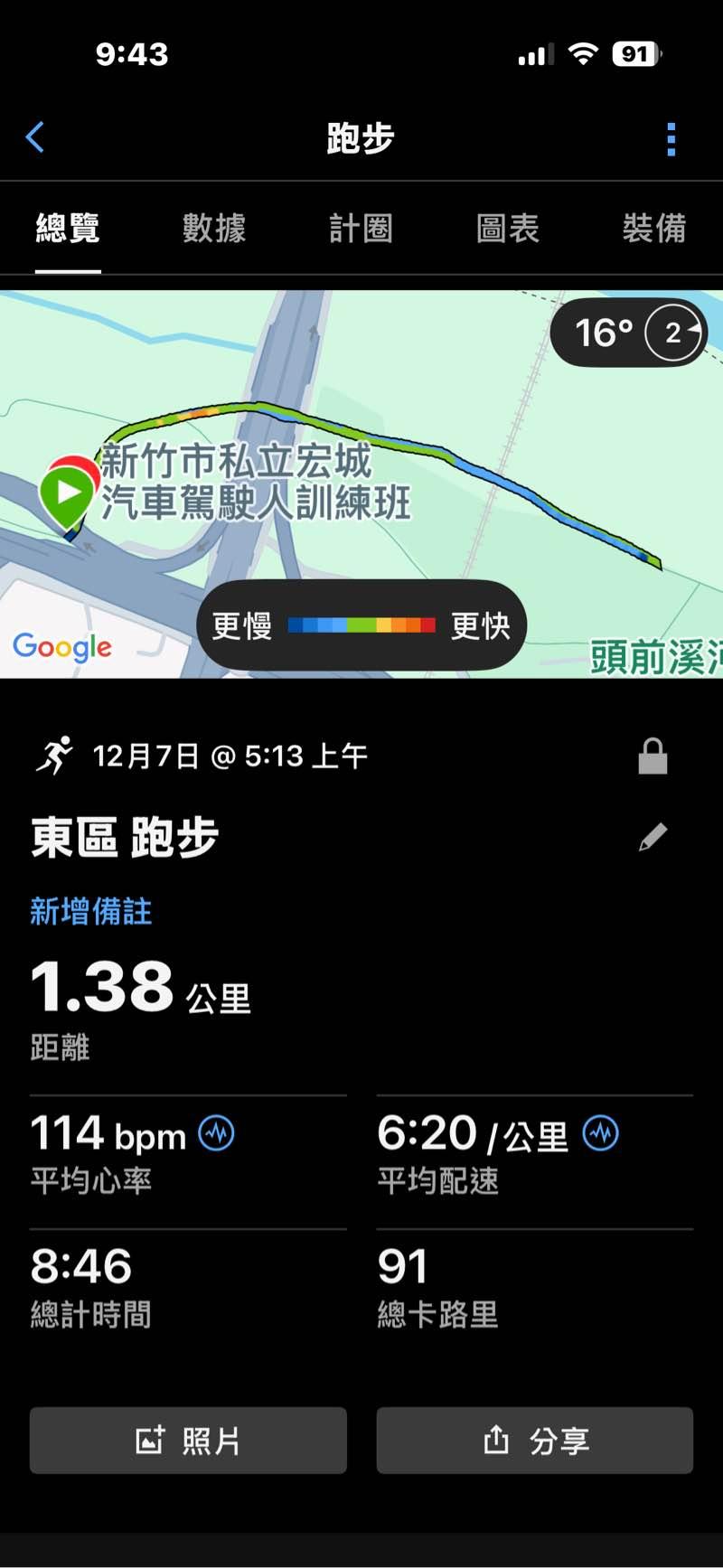Open the 裝備 gear tab
The height and width of the screenshot is (1568, 723).
click(x=653, y=228)
